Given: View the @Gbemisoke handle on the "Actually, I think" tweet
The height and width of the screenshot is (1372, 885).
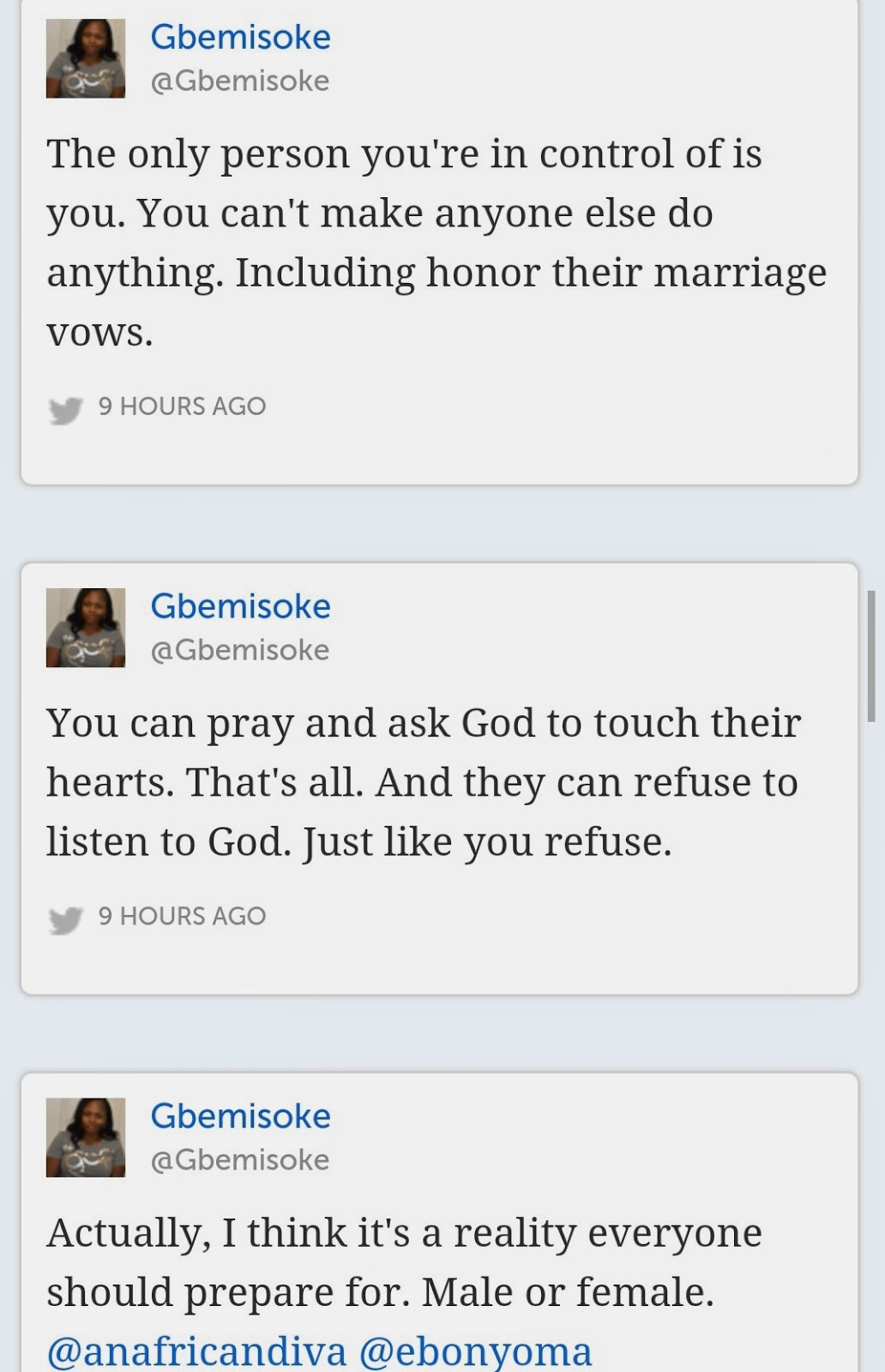Looking at the screenshot, I should pos(240,1160).
